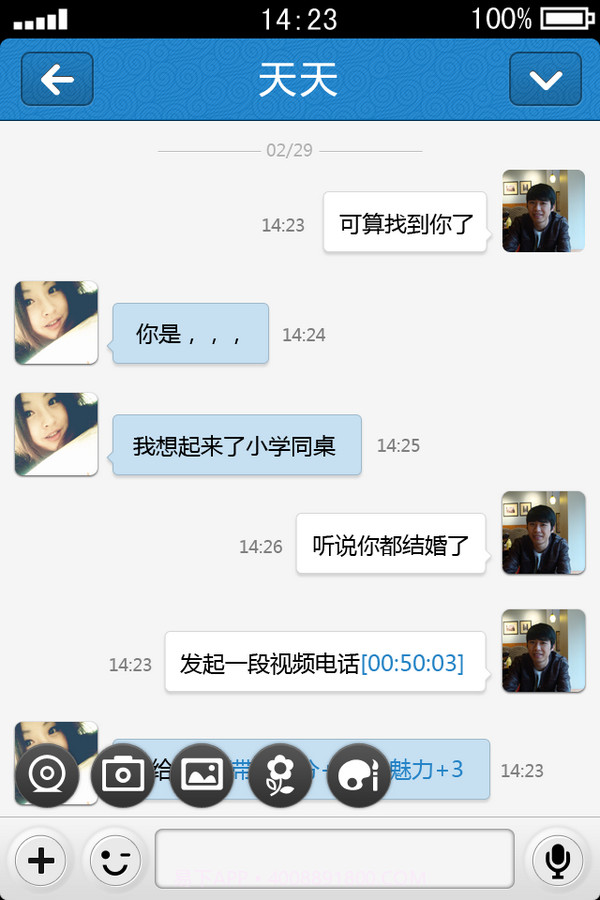Open the doodle paint palette
Screen dimensions: 600x900
(358, 775)
